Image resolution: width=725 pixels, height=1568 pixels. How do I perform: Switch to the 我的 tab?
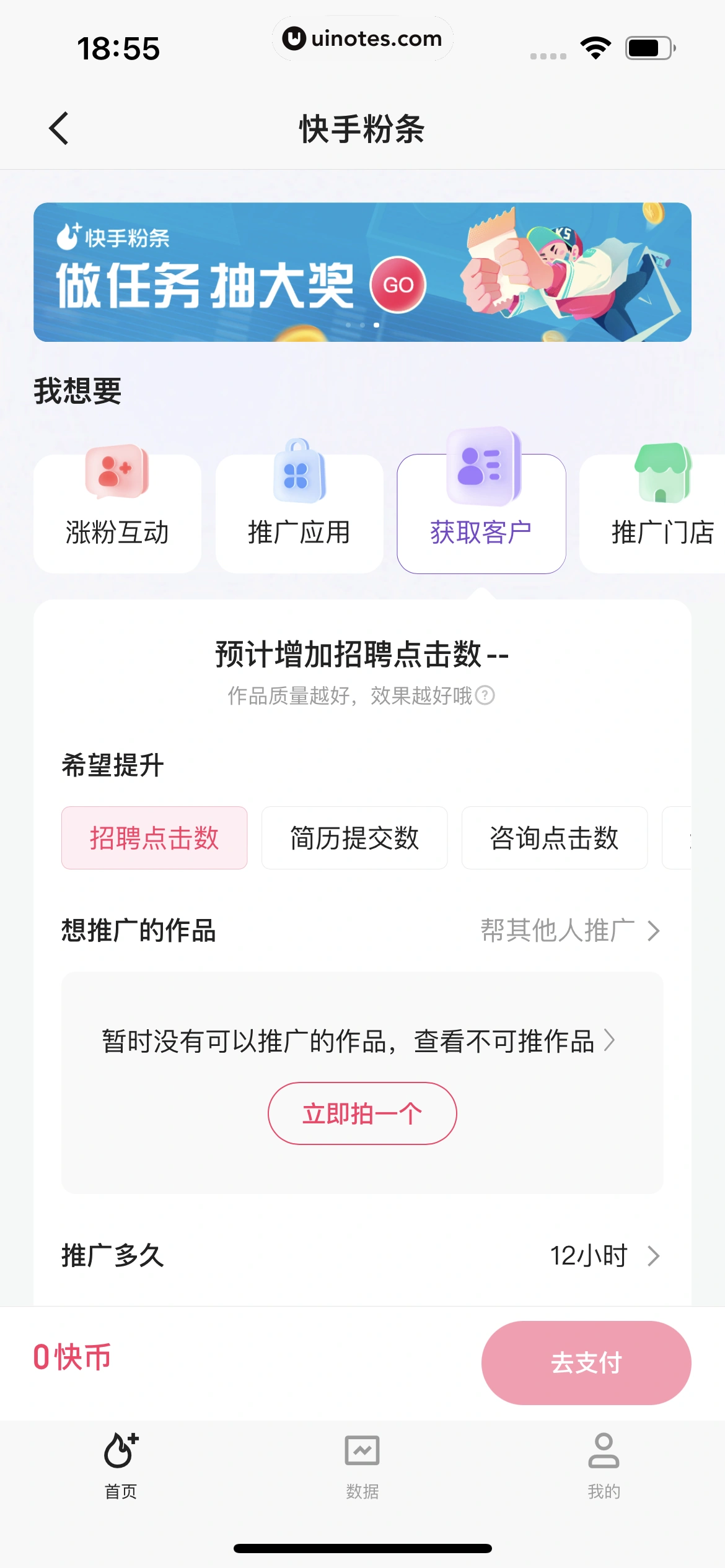click(x=604, y=1465)
